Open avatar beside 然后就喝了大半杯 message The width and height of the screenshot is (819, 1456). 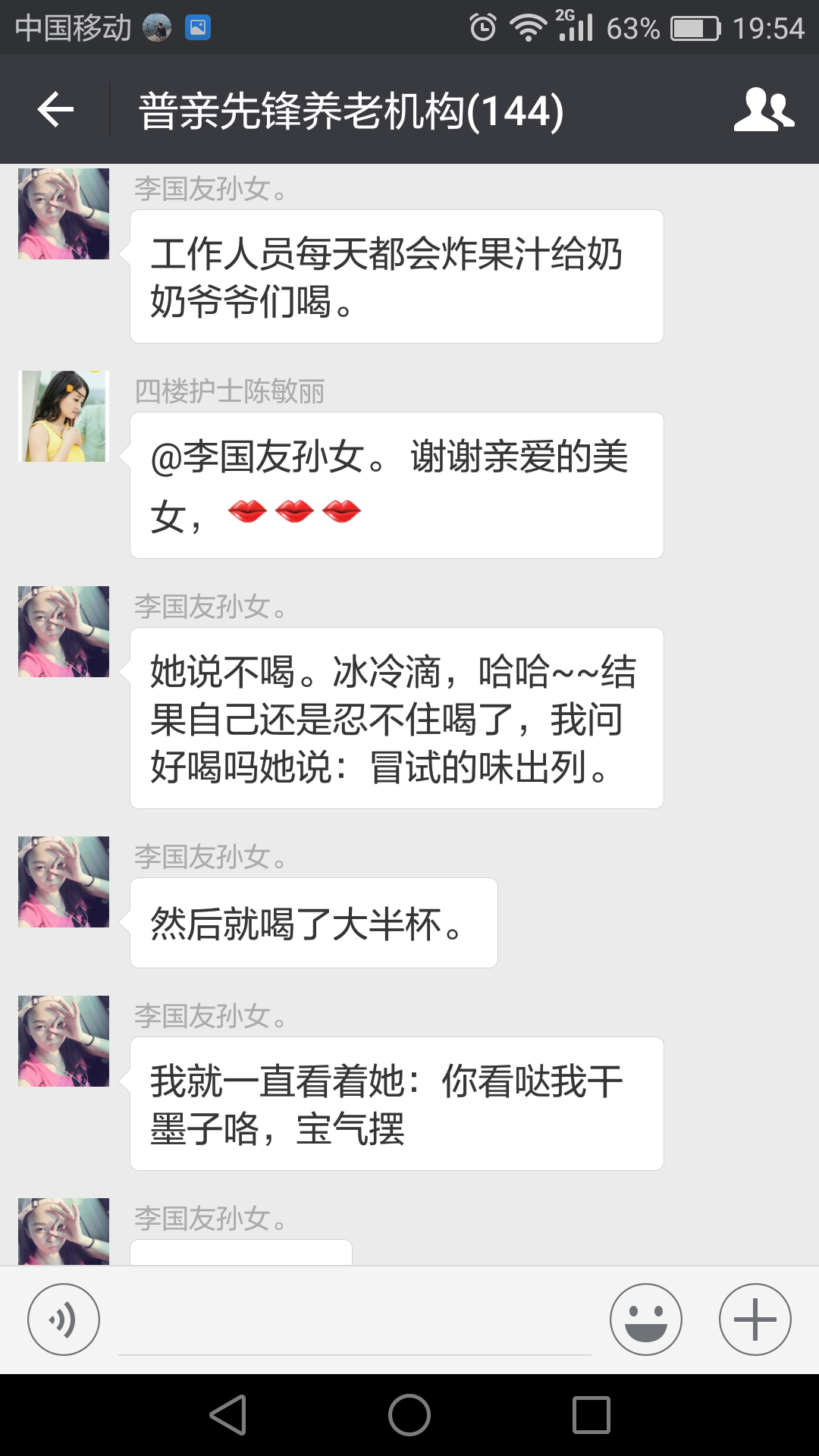(64, 882)
